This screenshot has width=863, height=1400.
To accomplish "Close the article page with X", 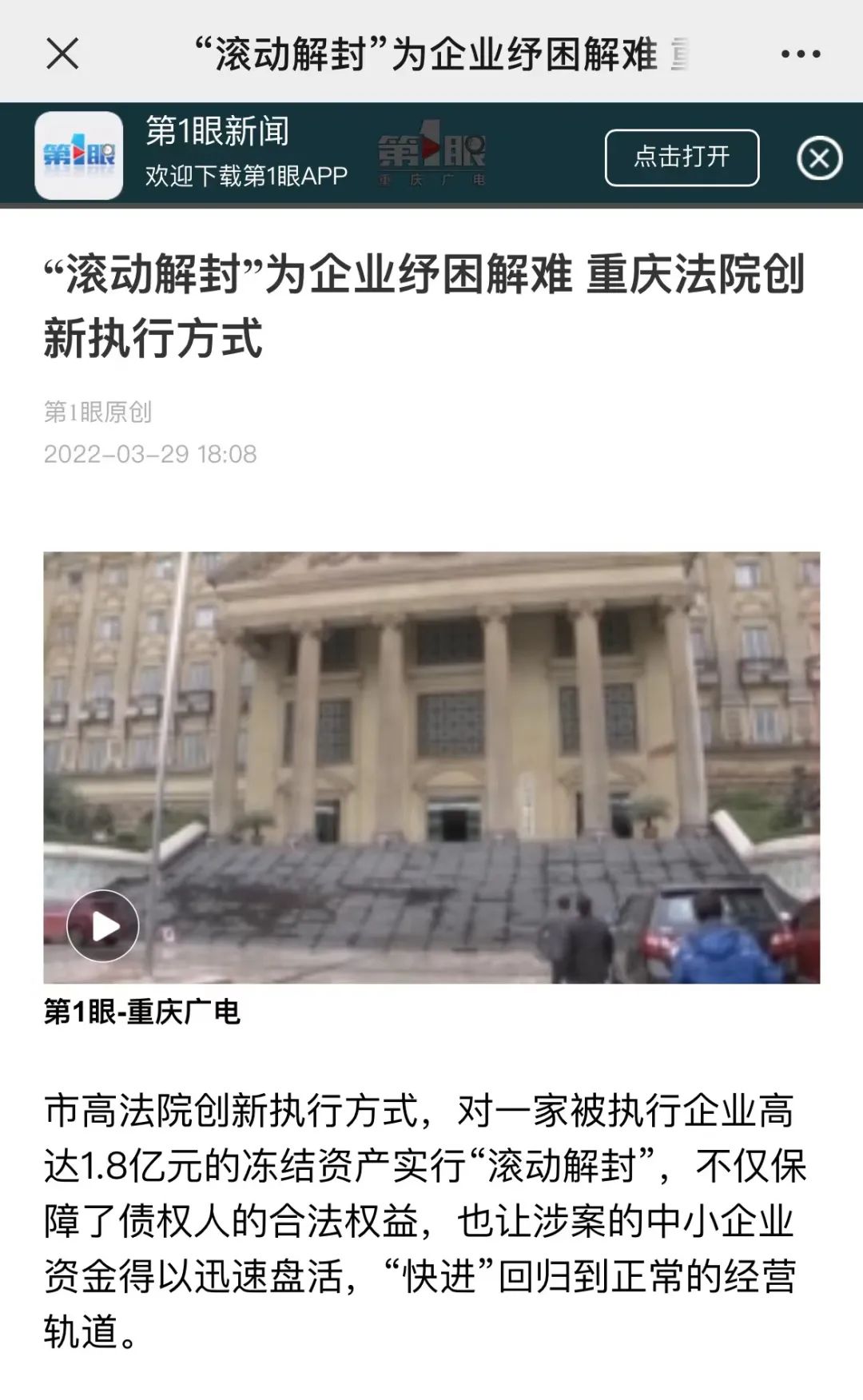I will pos(62,54).
